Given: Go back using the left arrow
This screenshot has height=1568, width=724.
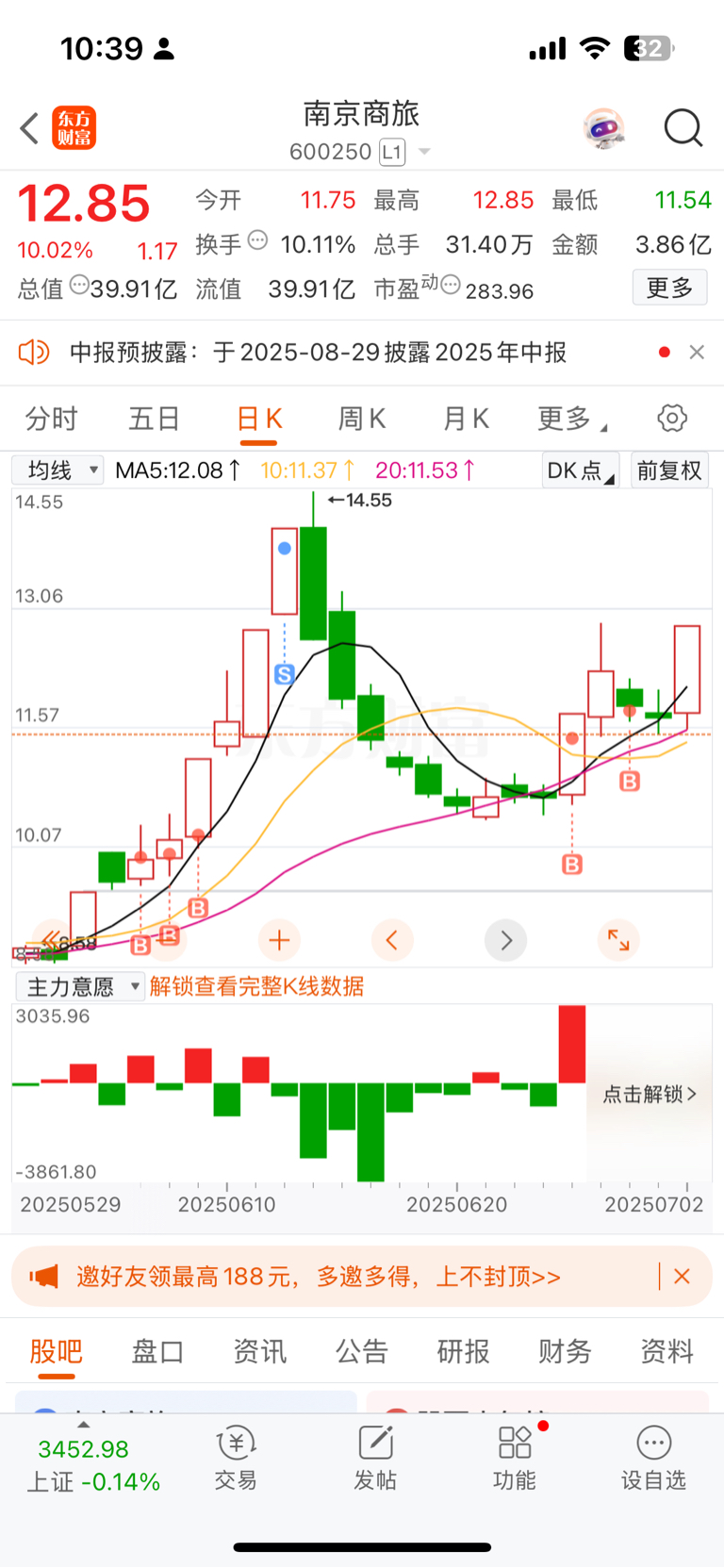Looking at the screenshot, I should pyautogui.click(x=30, y=128).
